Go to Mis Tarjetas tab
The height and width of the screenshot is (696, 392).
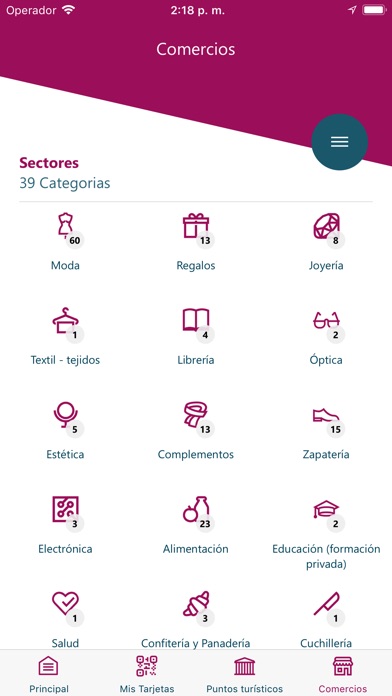(x=147, y=674)
